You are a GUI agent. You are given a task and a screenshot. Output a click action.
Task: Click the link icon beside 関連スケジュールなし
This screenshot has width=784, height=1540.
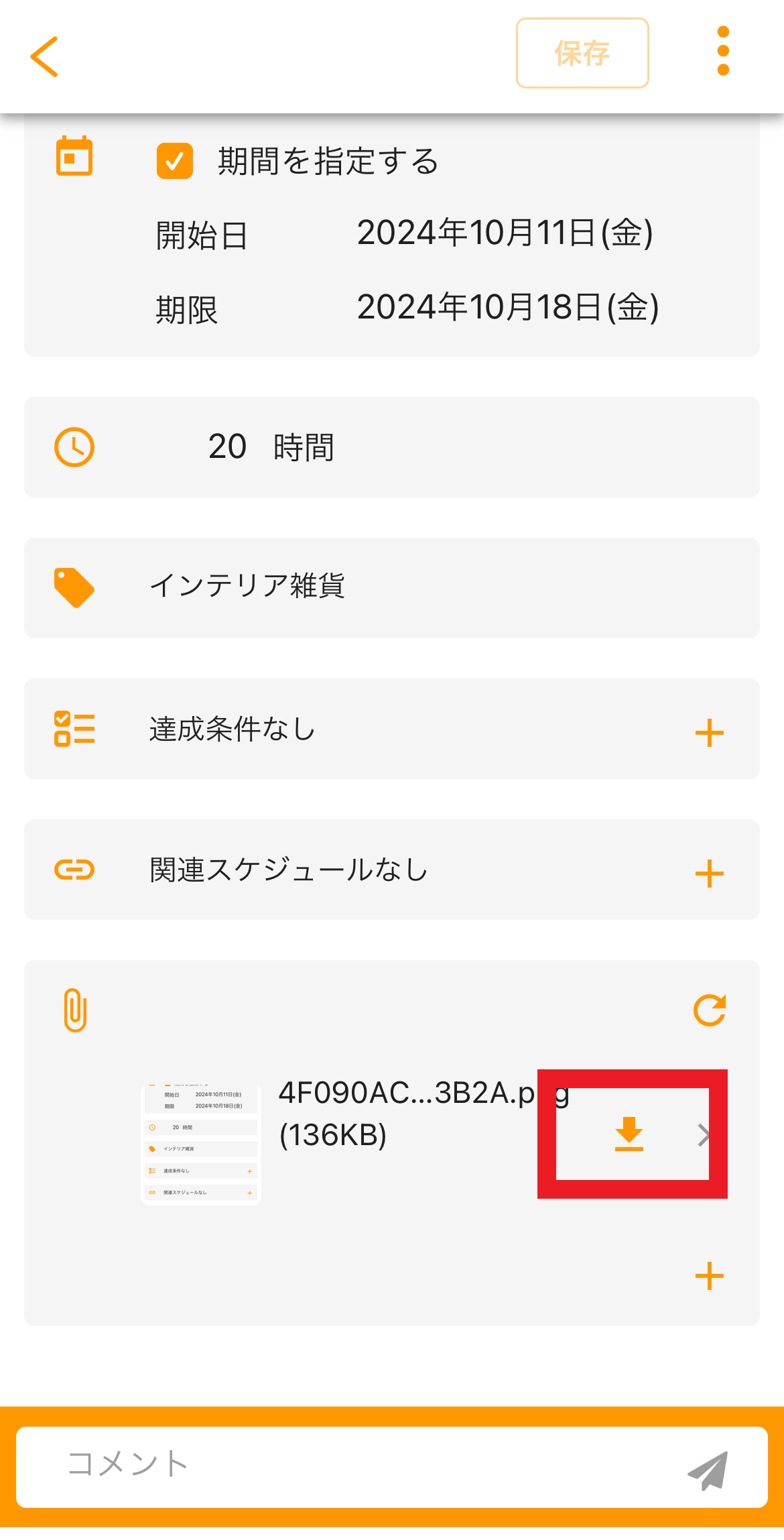[74, 871]
